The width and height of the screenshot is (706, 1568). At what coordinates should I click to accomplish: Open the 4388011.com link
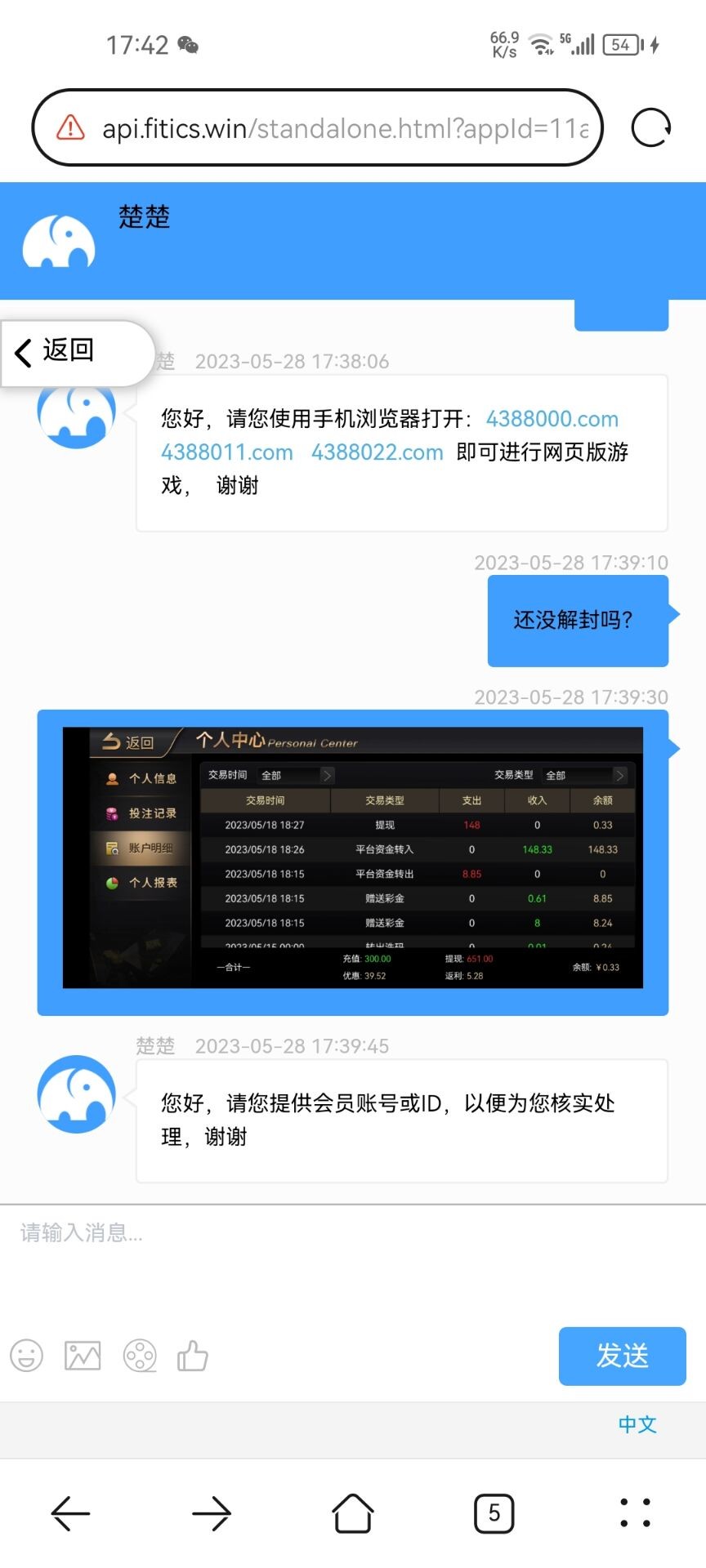(x=227, y=452)
